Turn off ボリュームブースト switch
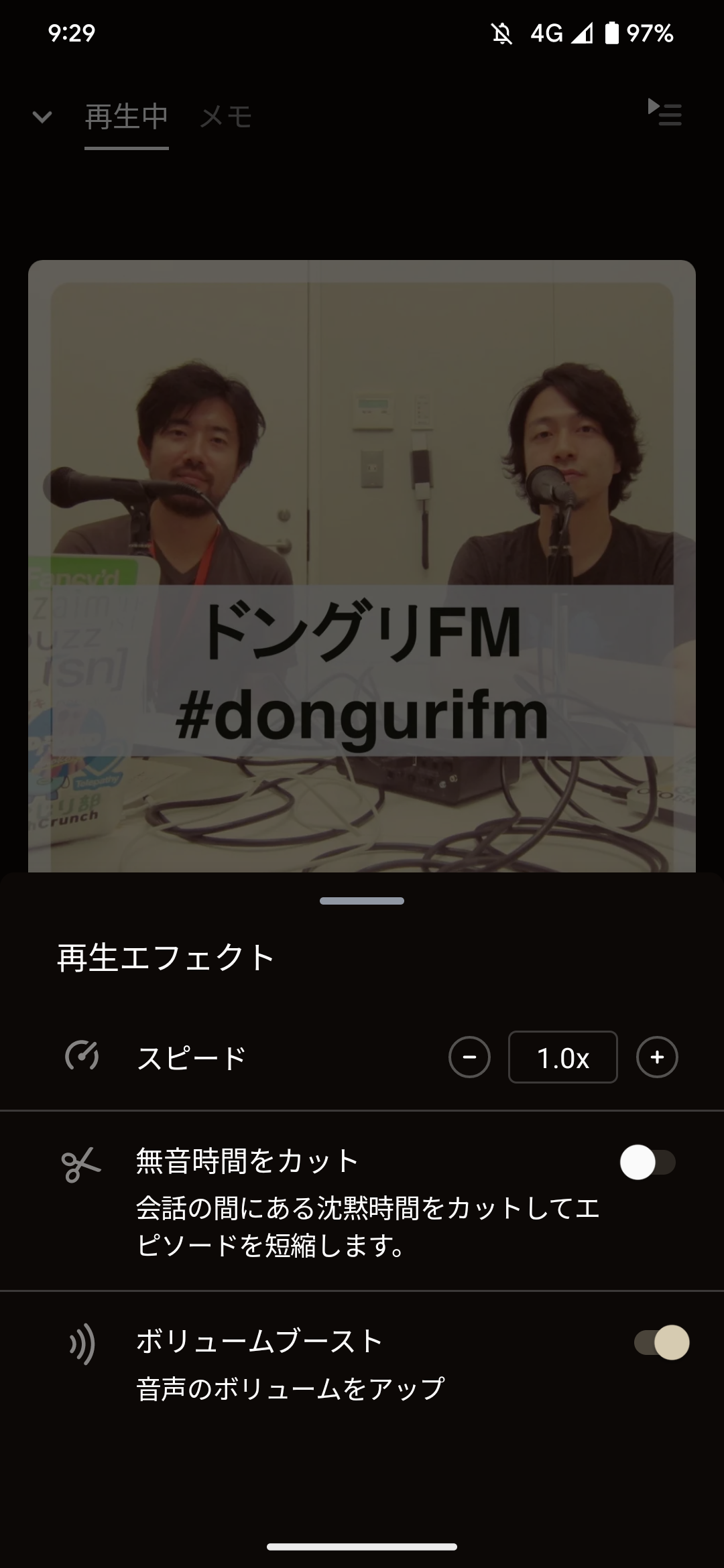This screenshot has width=724, height=1568. pyautogui.click(x=661, y=1343)
